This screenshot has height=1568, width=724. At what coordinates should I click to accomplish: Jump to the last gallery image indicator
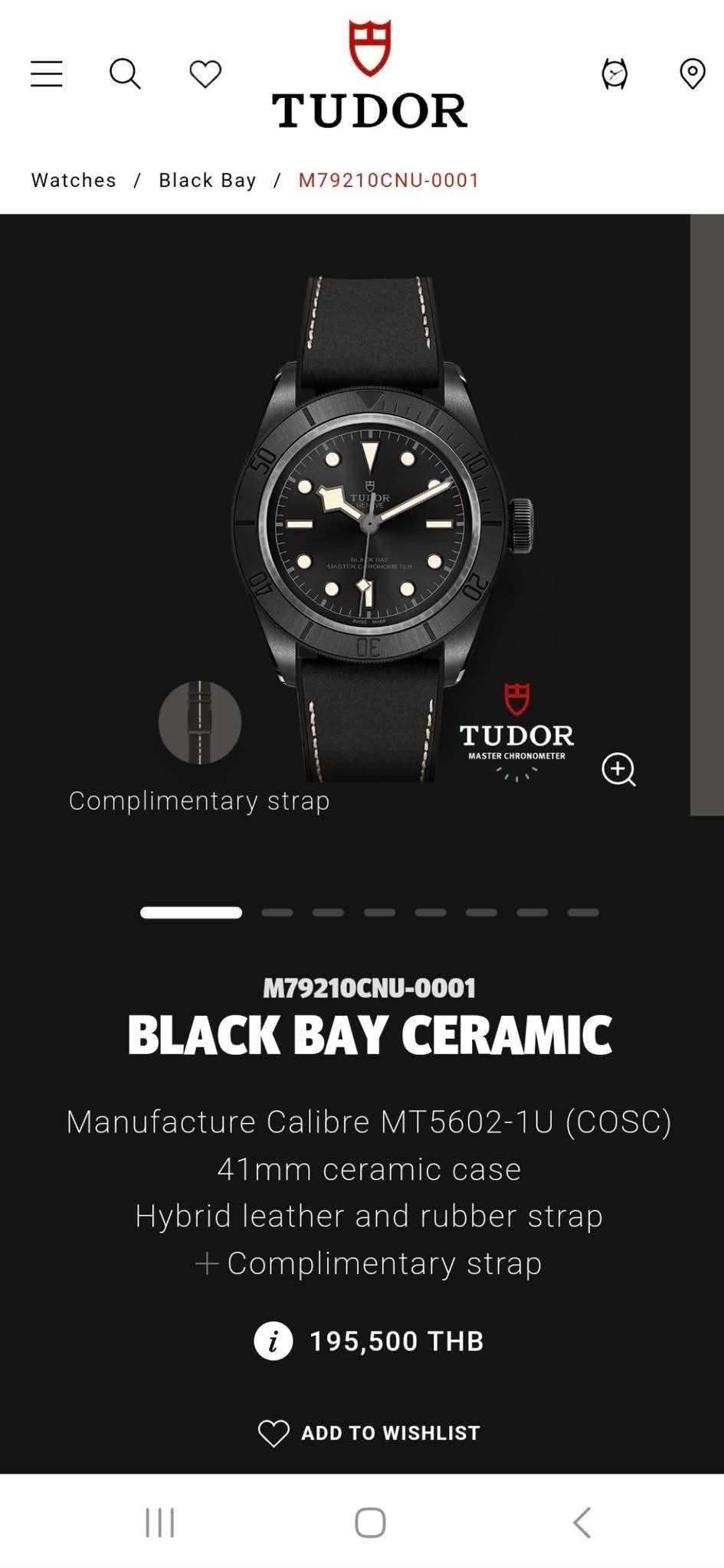583,913
